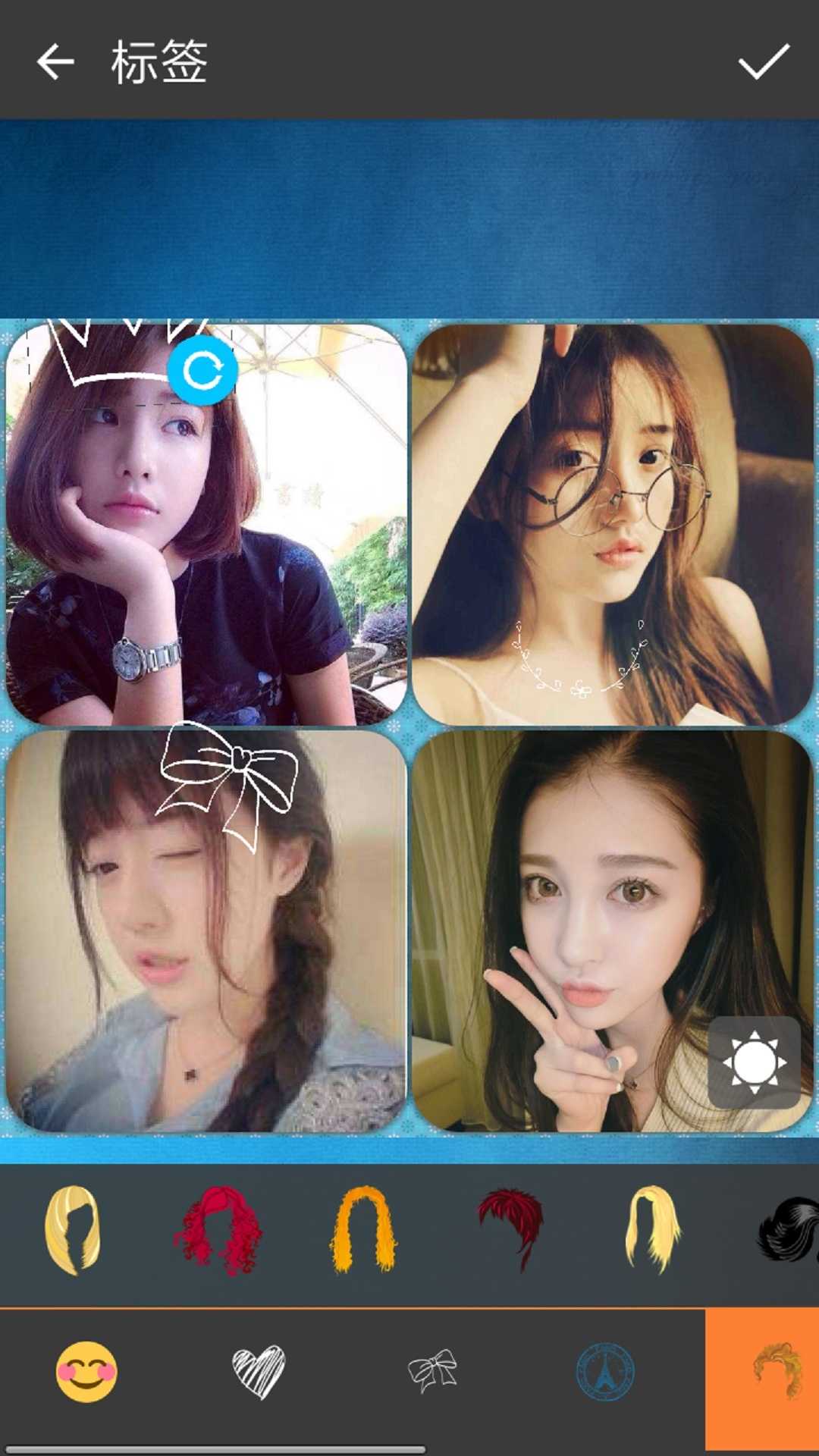The height and width of the screenshot is (1456, 819).
Task: Open the brightness sun button
Action: click(754, 1062)
